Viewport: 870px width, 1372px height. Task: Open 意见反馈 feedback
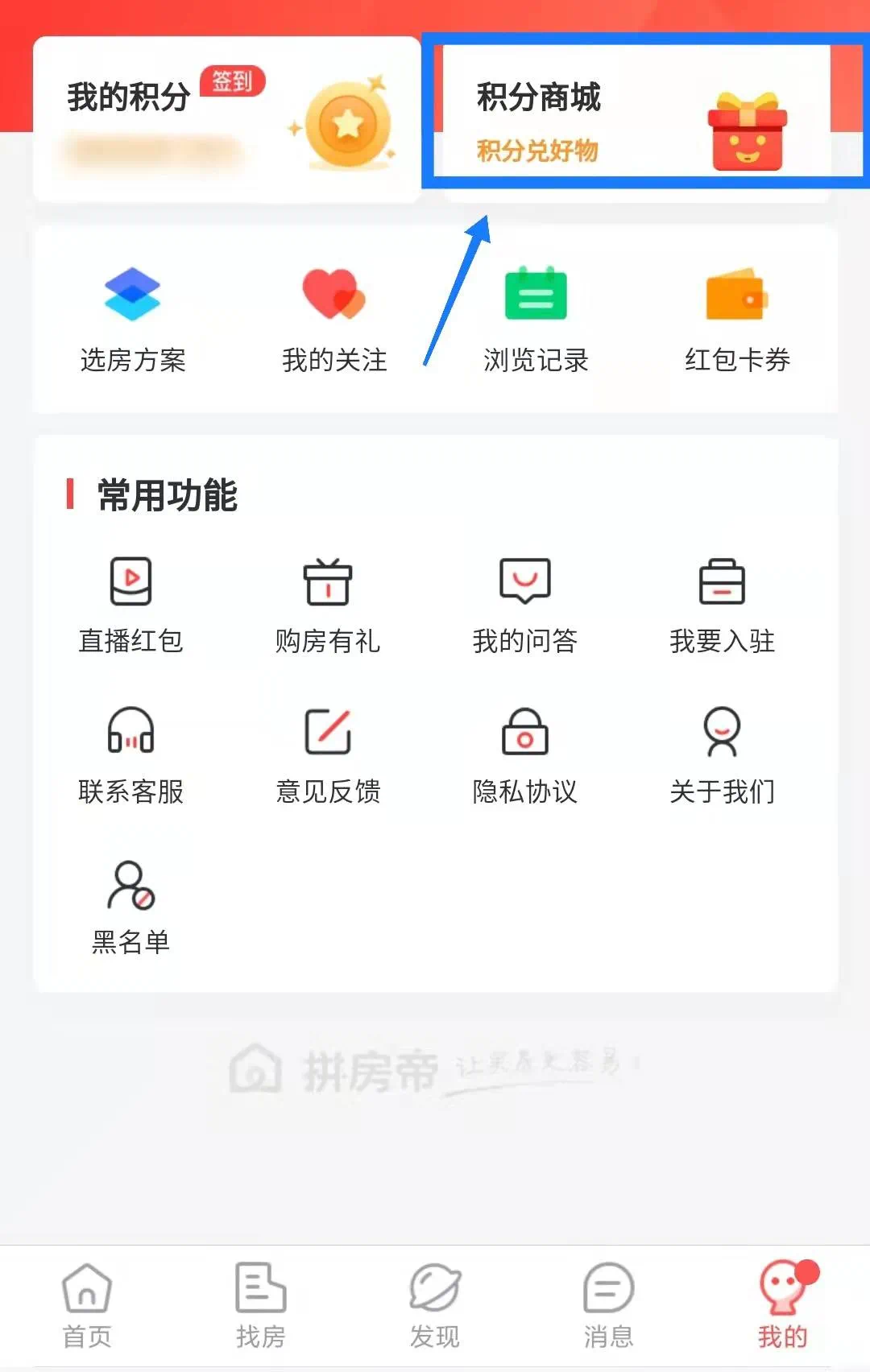click(328, 754)
